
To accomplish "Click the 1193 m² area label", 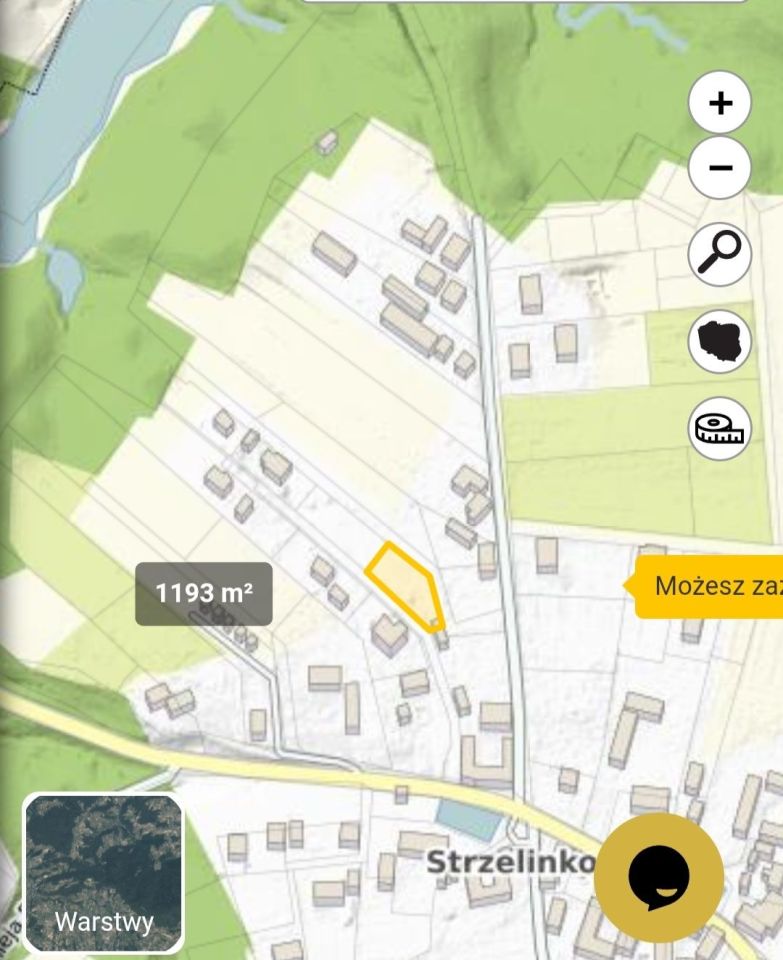I will [x=203, y=591].
